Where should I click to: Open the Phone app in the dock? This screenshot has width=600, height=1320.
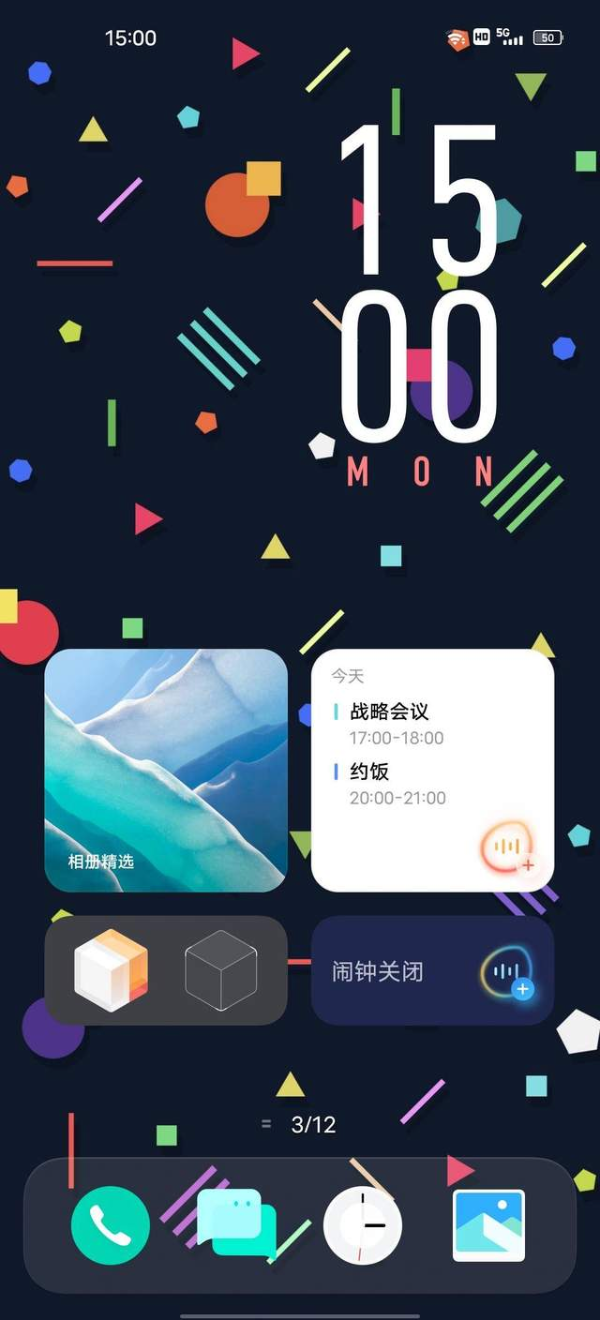coord(110,1225)
